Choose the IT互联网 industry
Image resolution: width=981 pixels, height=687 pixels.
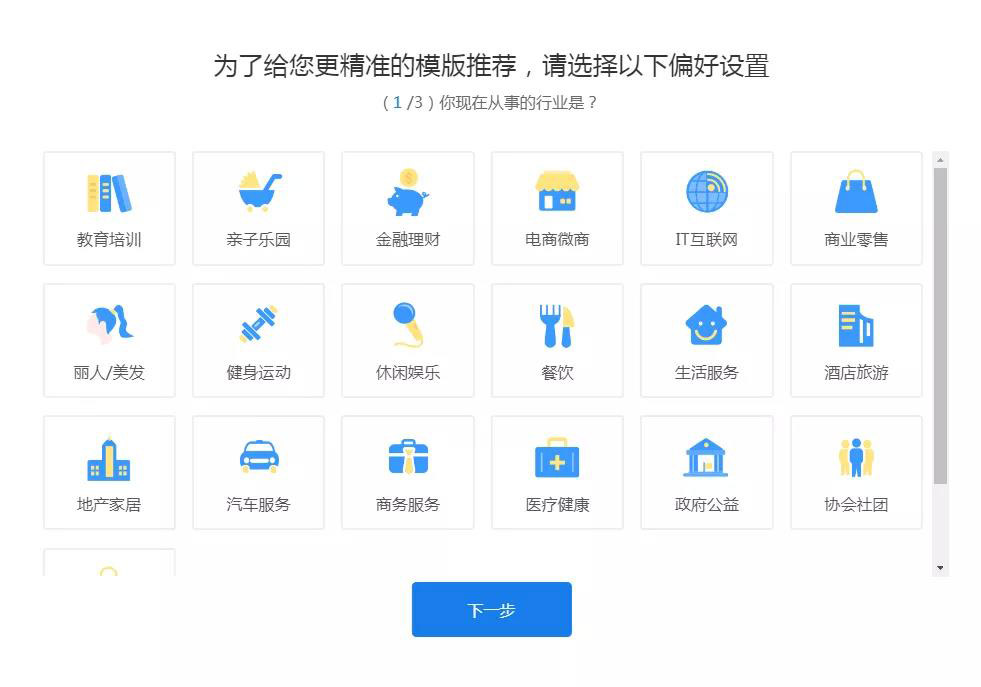point(706,208)
